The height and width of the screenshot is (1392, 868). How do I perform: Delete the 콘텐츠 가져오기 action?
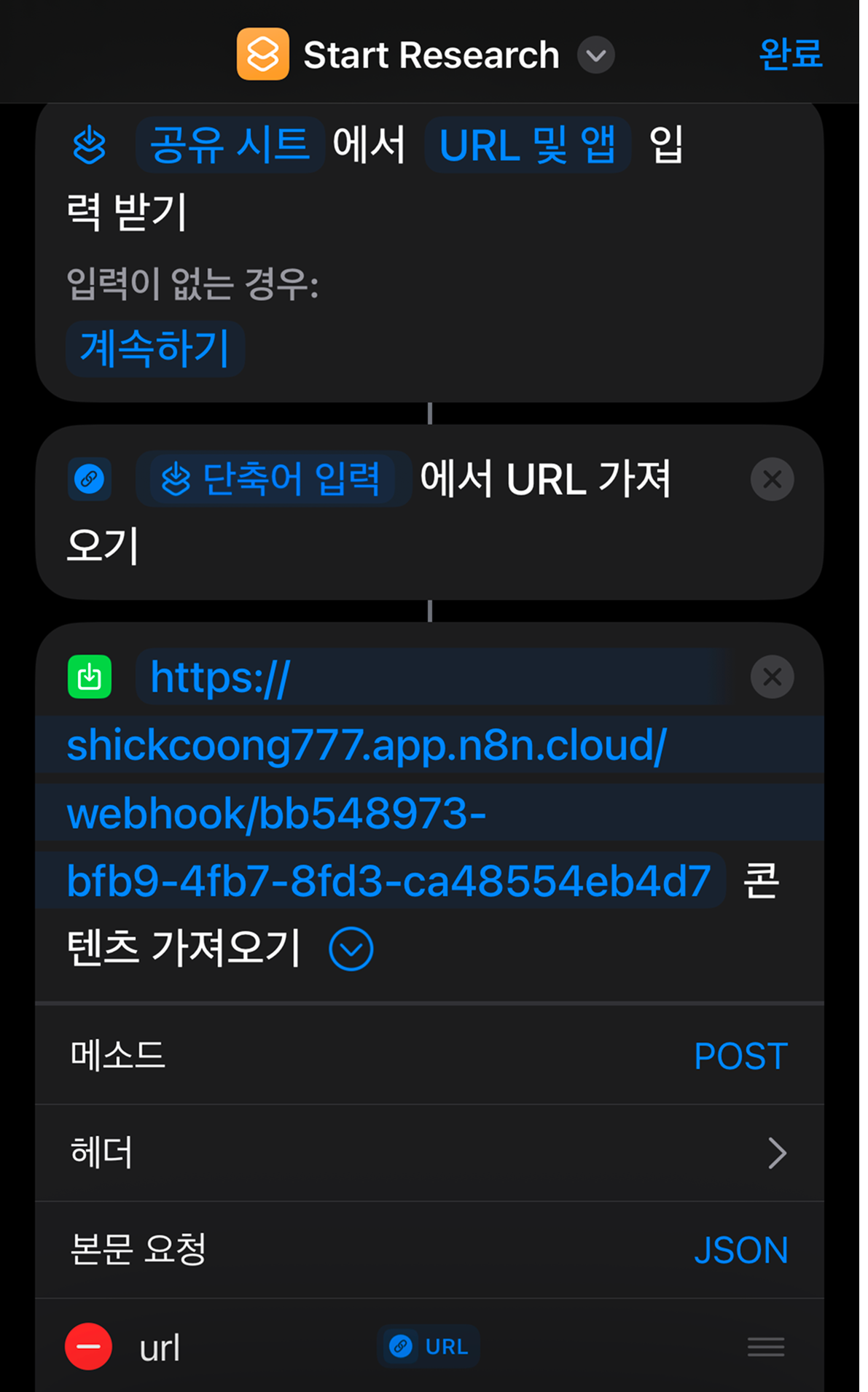pyautogui.click(x=772, y=677)
